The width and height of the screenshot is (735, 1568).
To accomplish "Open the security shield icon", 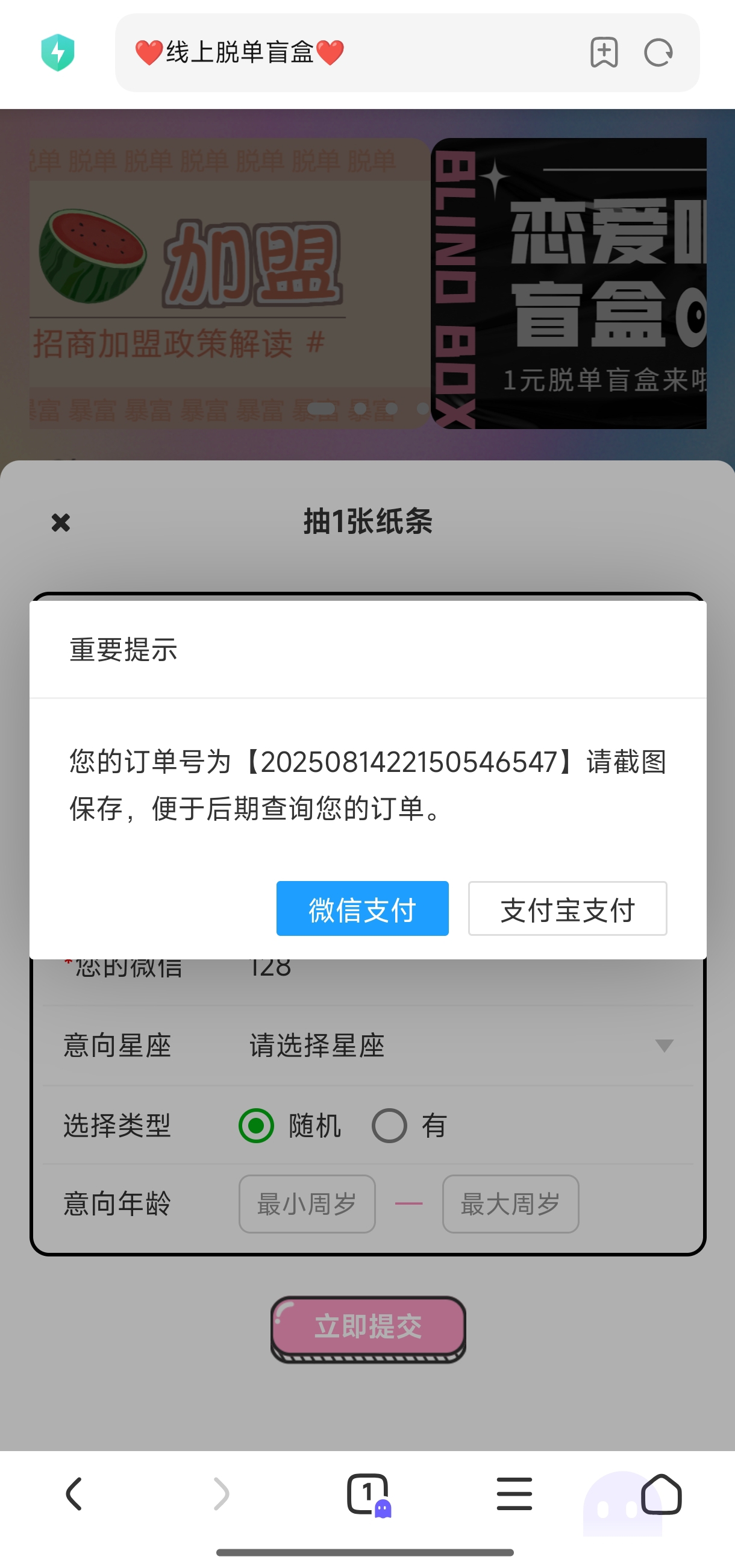I will (x=58, y=53).
